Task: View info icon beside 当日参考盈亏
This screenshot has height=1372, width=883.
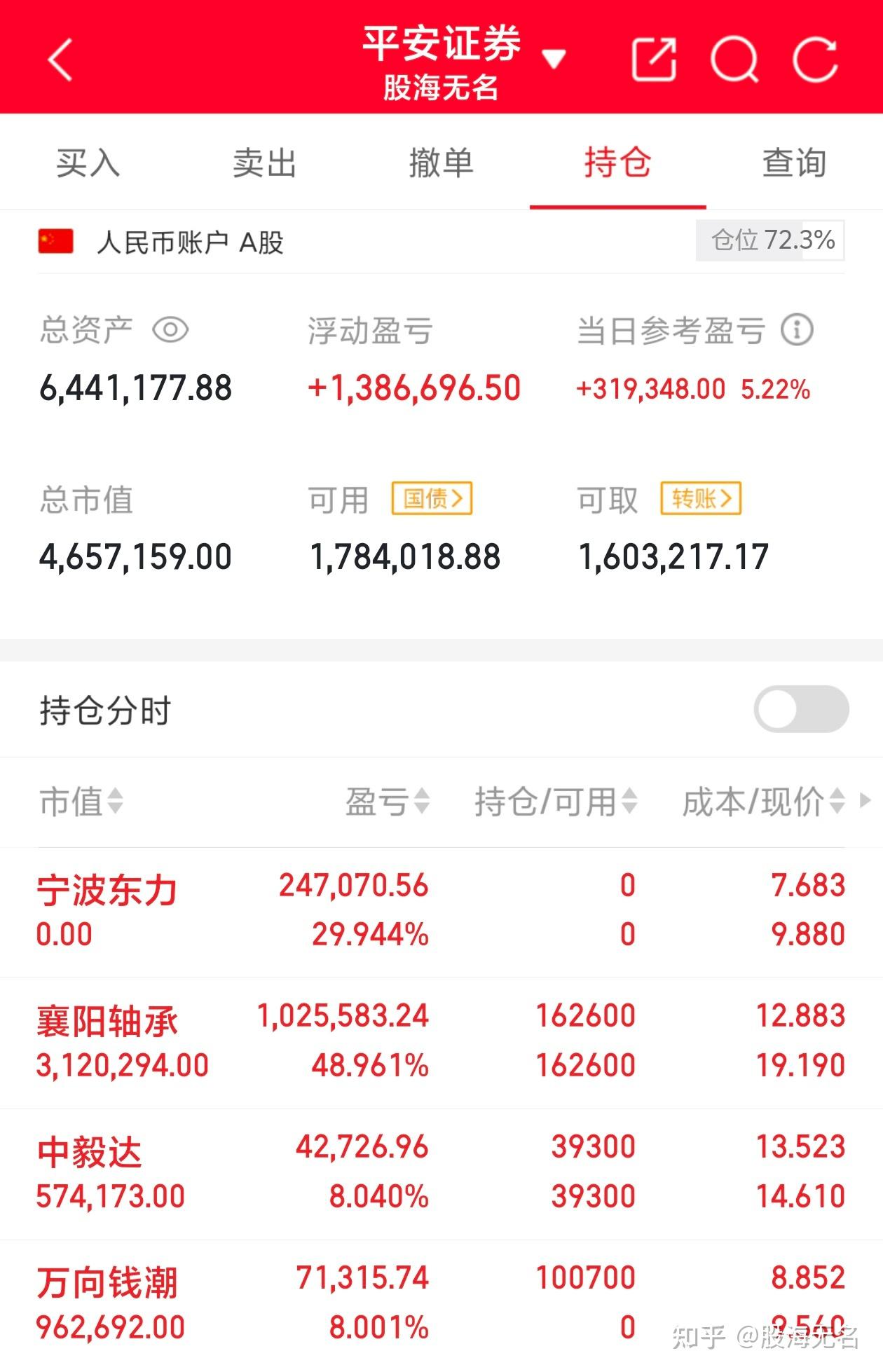Action: [x=798, y=329]
